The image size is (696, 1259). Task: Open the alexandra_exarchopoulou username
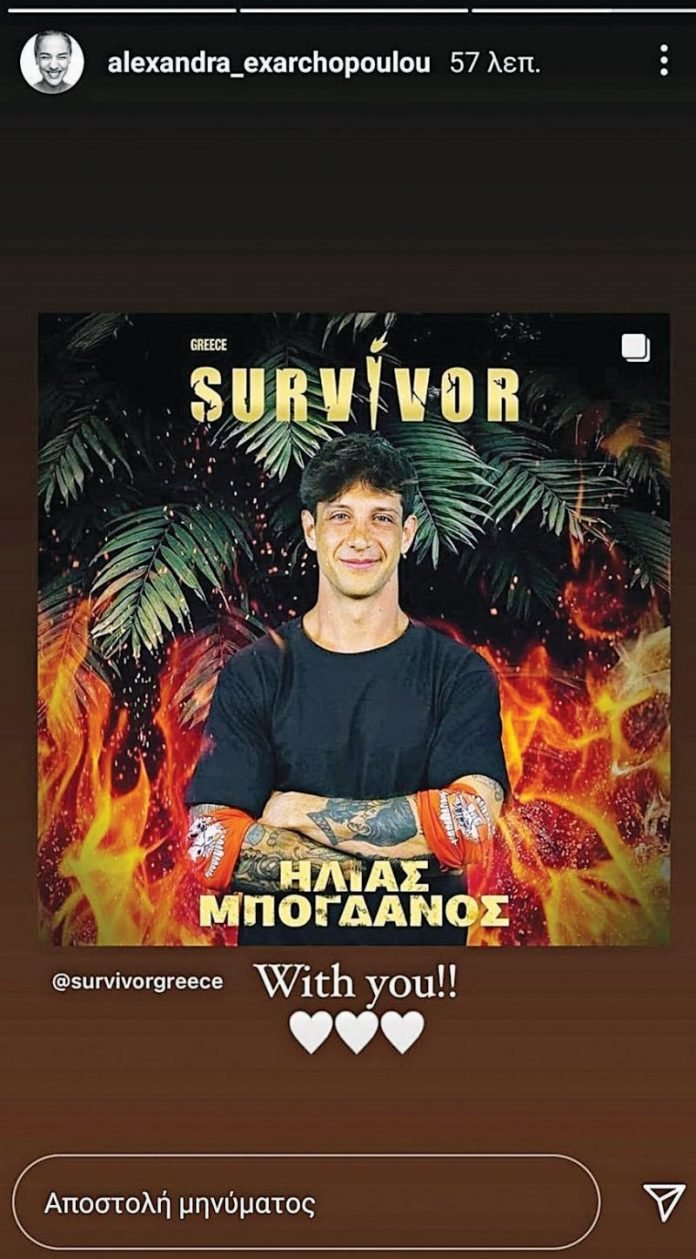click(269, 63)
